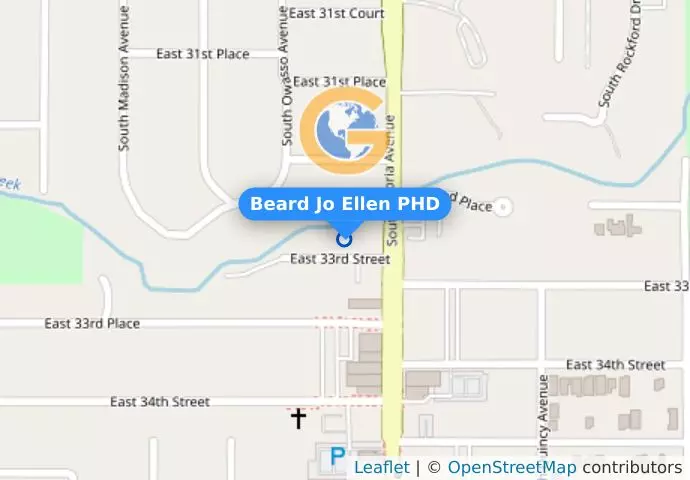The width and height of the screenshot is (690, 480).
Task: Open the Leaflet attribution link
Action: click(381, 468)
